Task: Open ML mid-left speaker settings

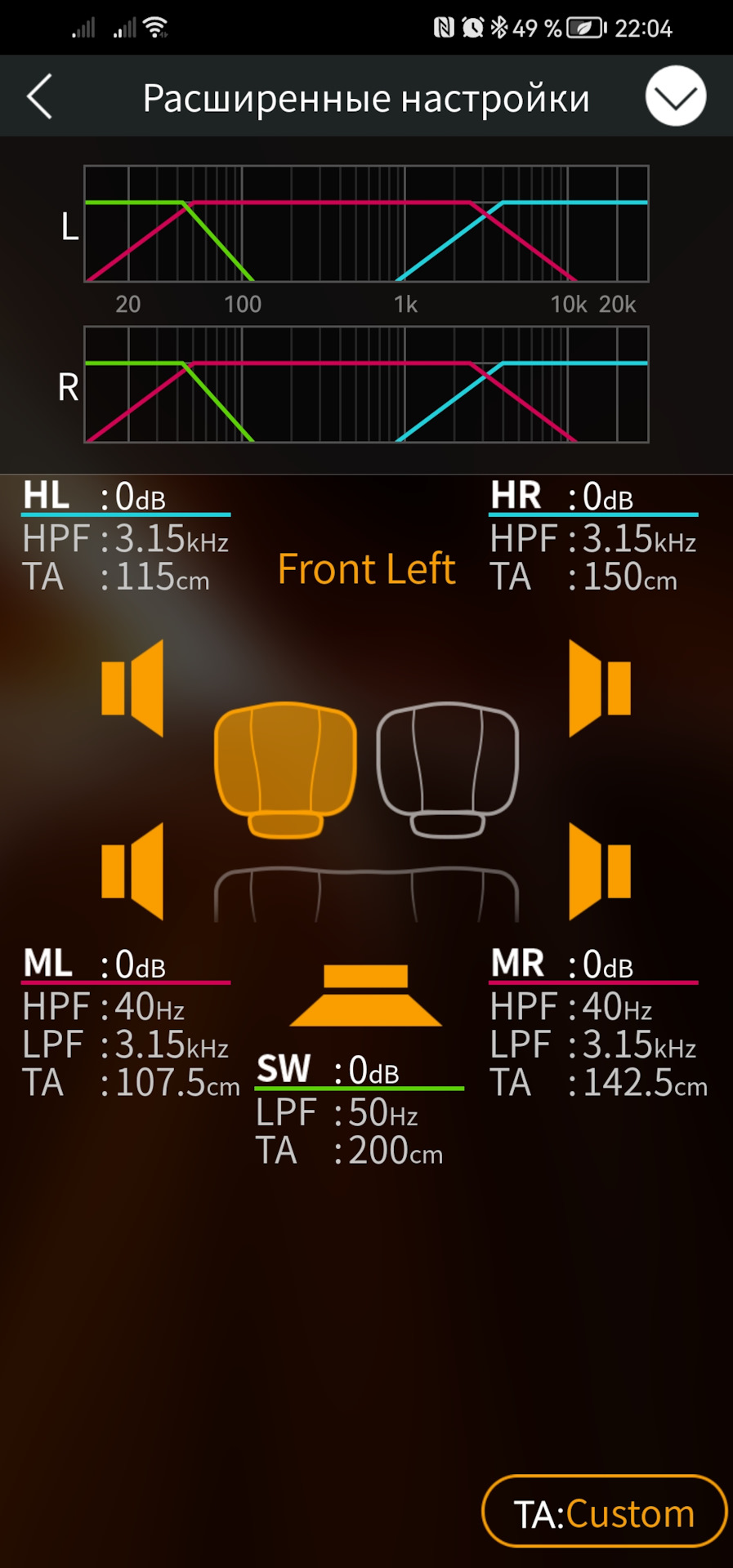Action: [127, 1022]
